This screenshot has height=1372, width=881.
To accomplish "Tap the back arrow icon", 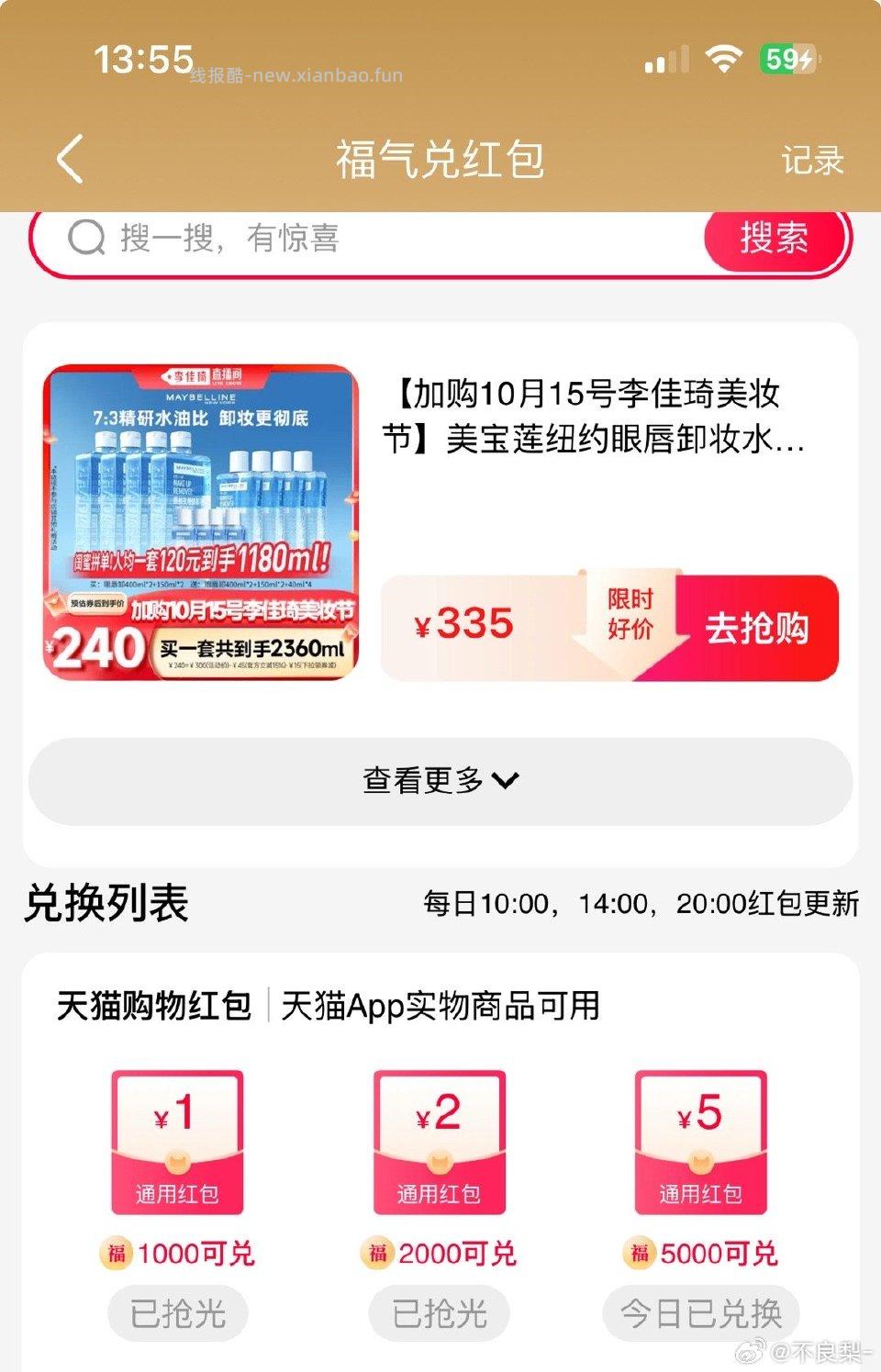I will pyautogui.click(x=70, y=158).
